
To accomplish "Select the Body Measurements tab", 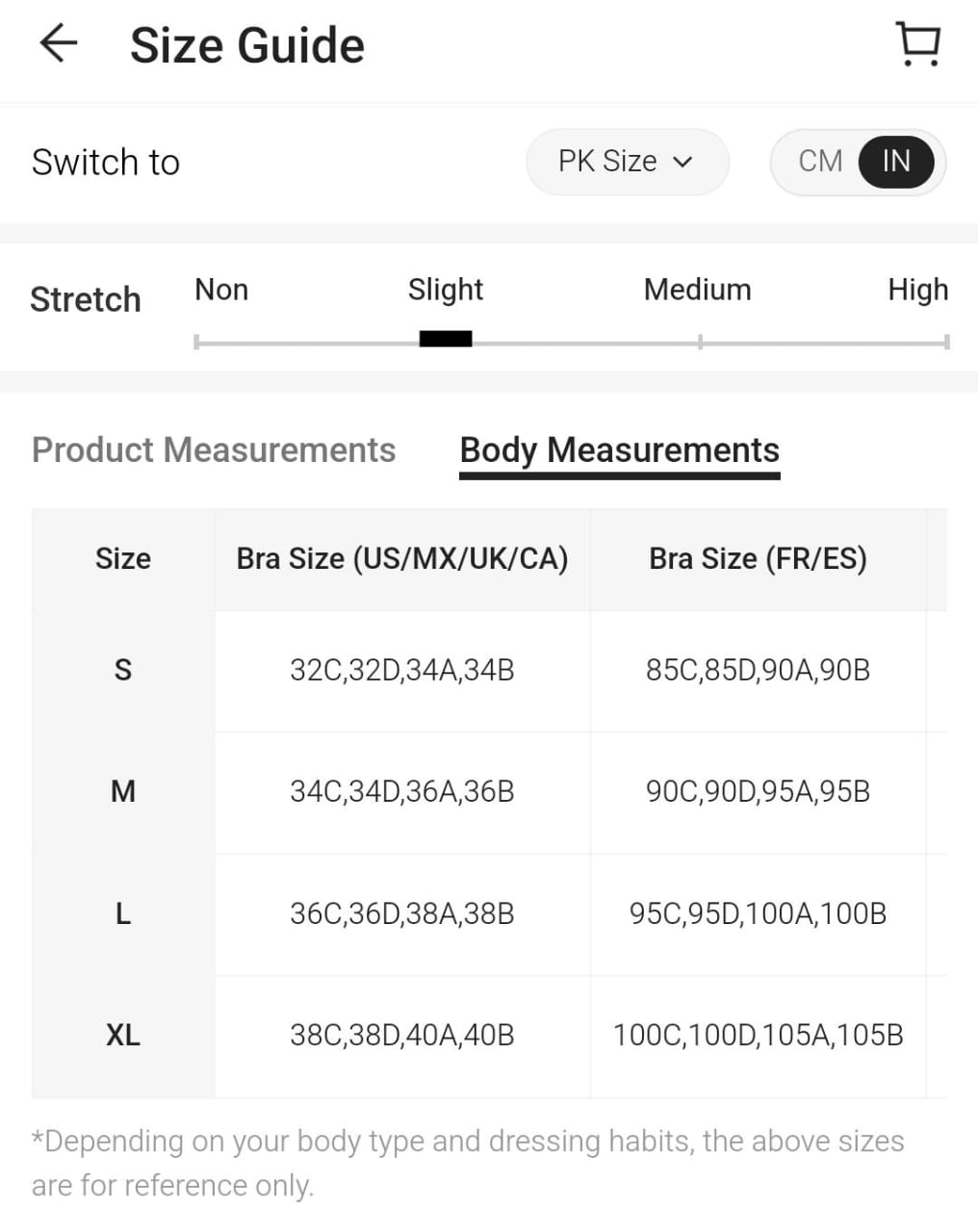I will pos(619,450).
